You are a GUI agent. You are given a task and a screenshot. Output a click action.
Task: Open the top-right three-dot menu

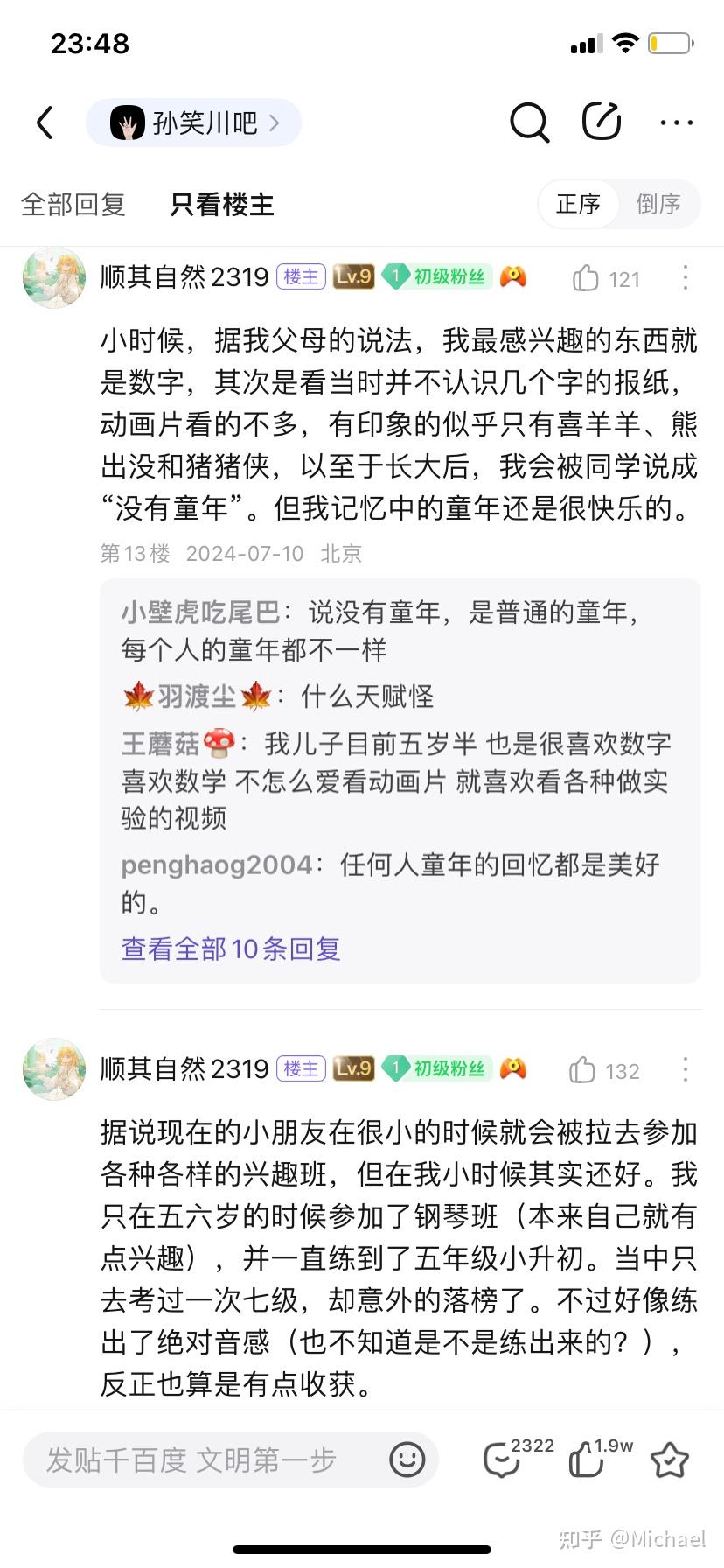click(677, 122)
